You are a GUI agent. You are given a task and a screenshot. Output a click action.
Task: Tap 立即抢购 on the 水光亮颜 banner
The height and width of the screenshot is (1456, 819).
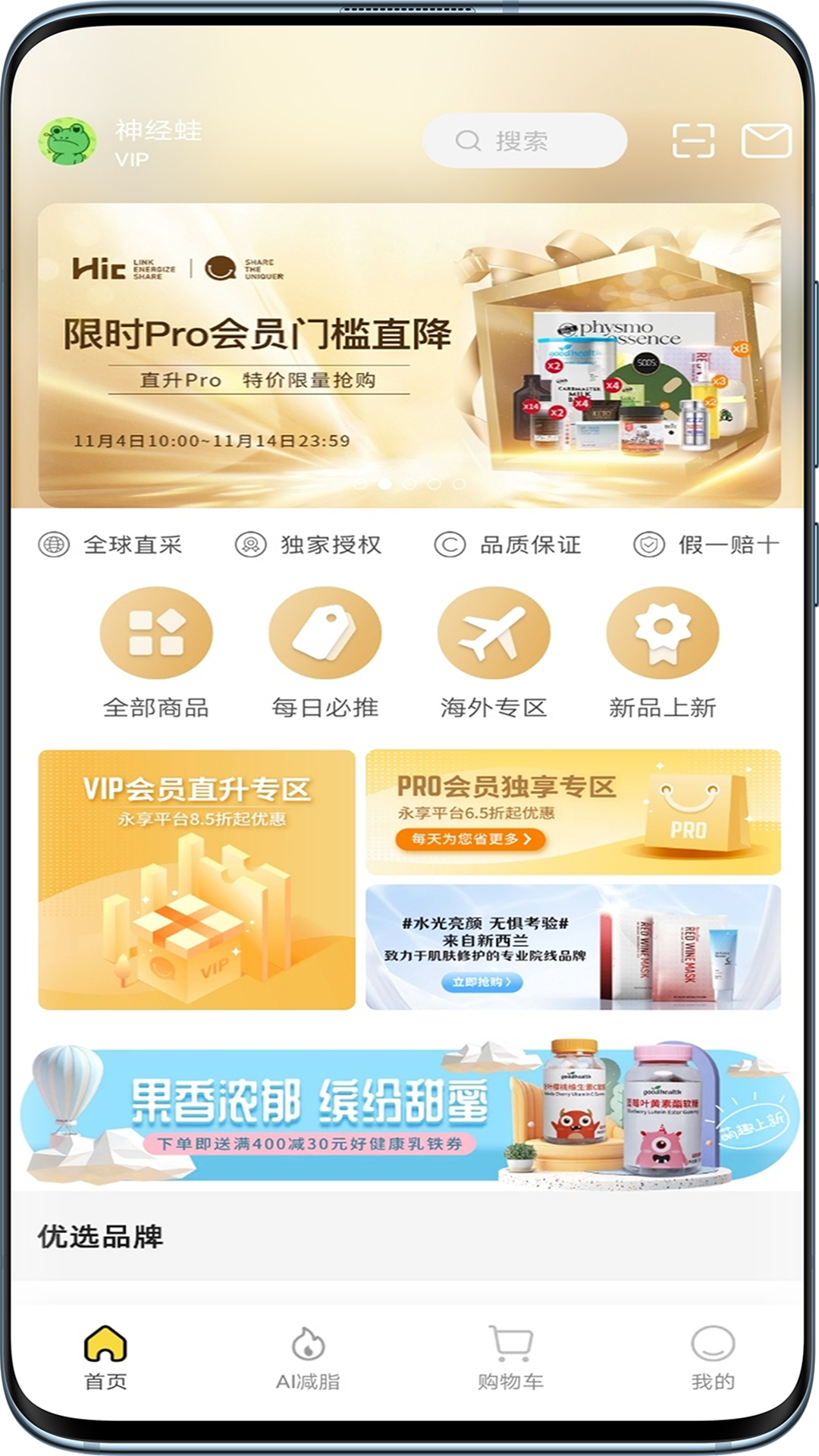pyautogui.click(x=482, y=982)
